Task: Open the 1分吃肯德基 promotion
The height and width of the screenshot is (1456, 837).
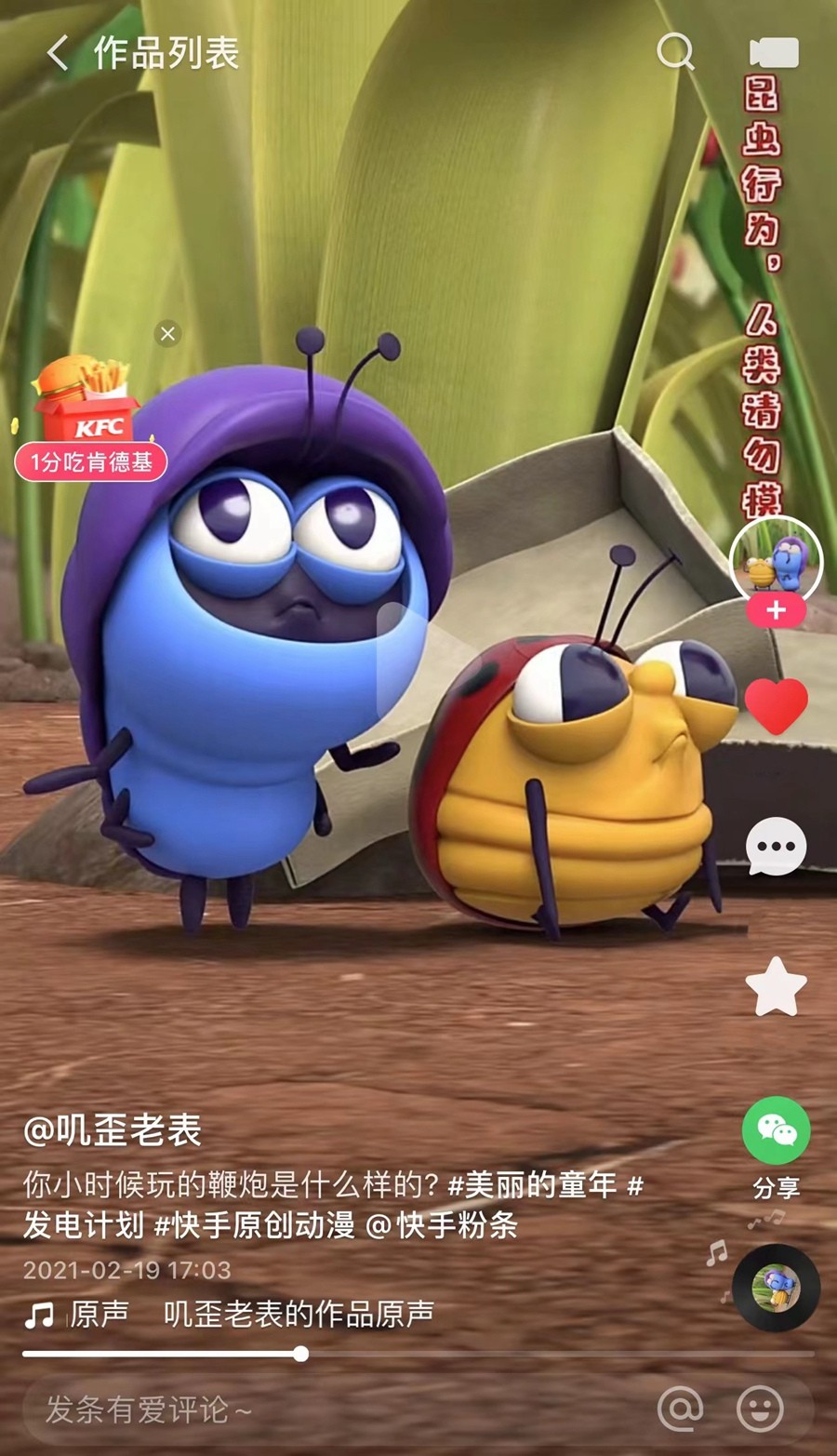Action: point(90,461)
